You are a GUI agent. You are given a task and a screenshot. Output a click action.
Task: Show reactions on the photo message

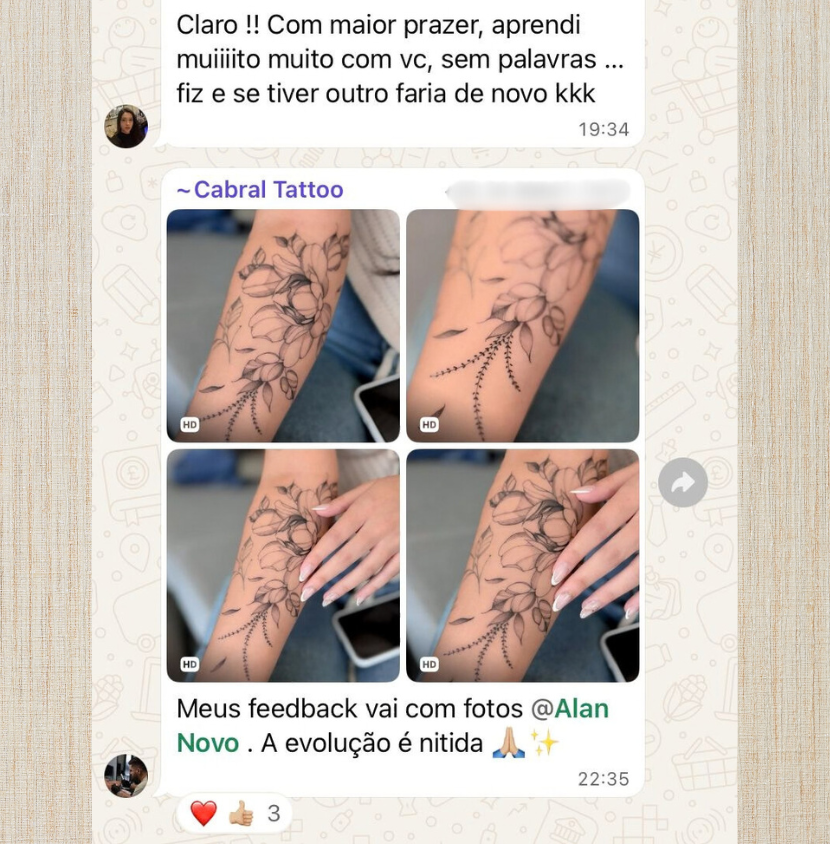point(234,813)
